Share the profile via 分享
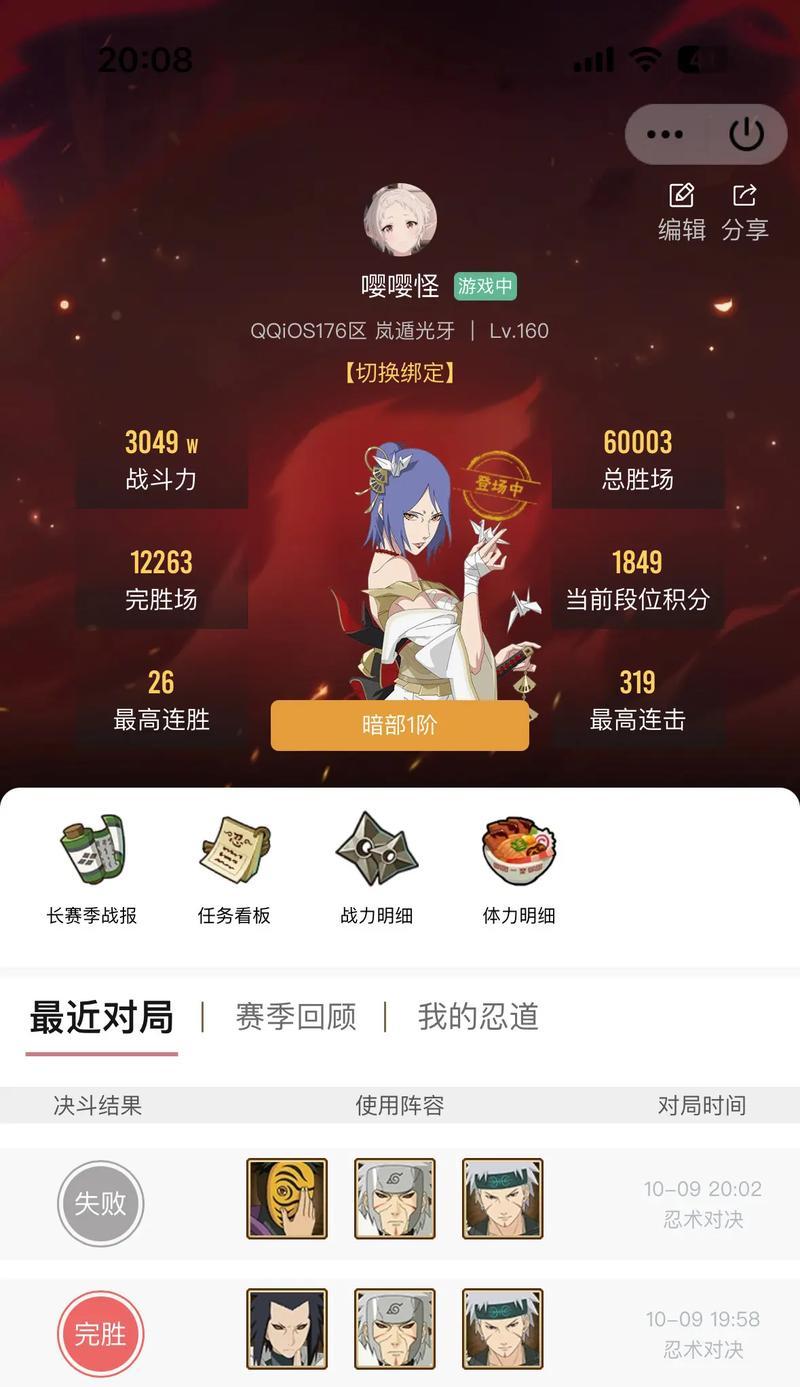Image resolution: width=800 pixels, height=1387 pixels. (x=745, y=212)
